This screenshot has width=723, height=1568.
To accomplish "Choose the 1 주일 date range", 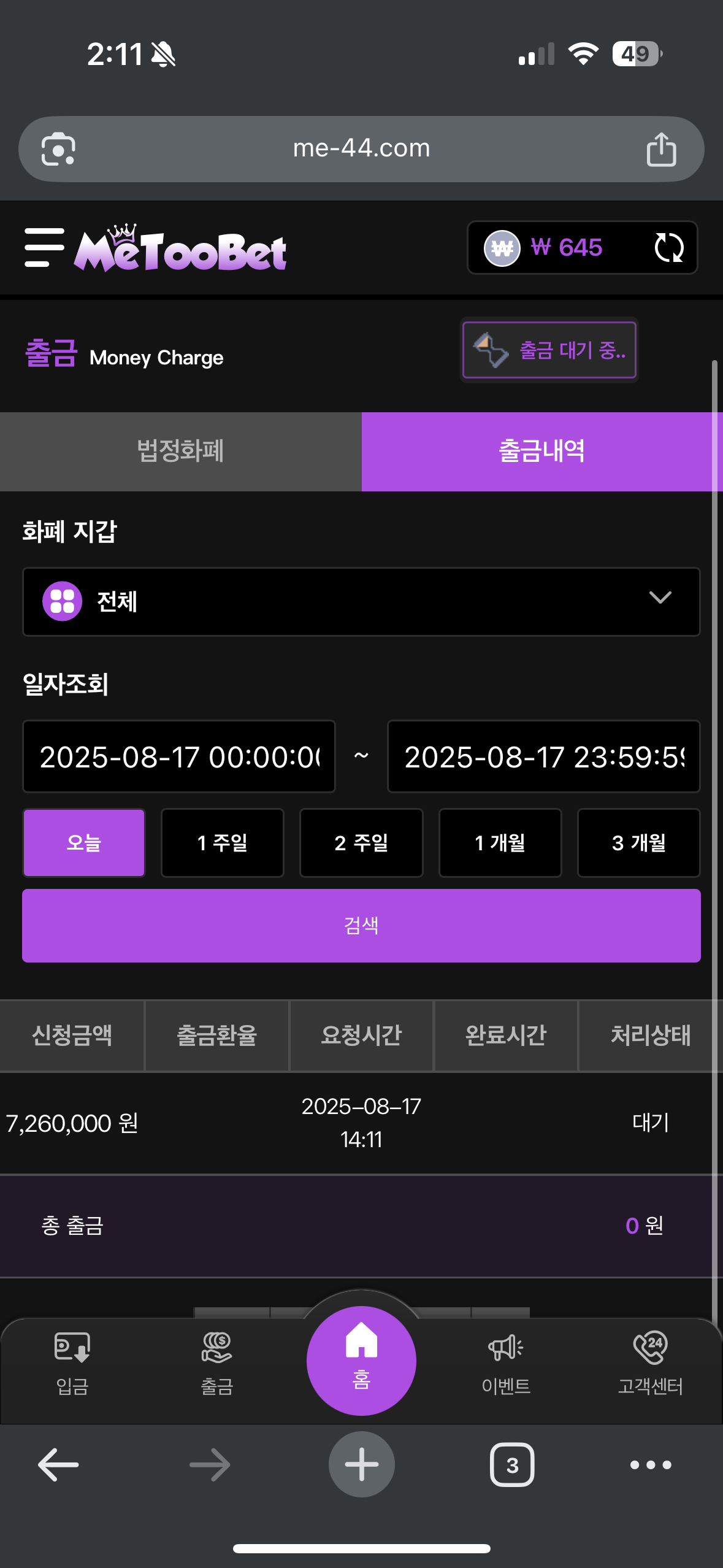I will pyautogui.click(x=223, y=843).
